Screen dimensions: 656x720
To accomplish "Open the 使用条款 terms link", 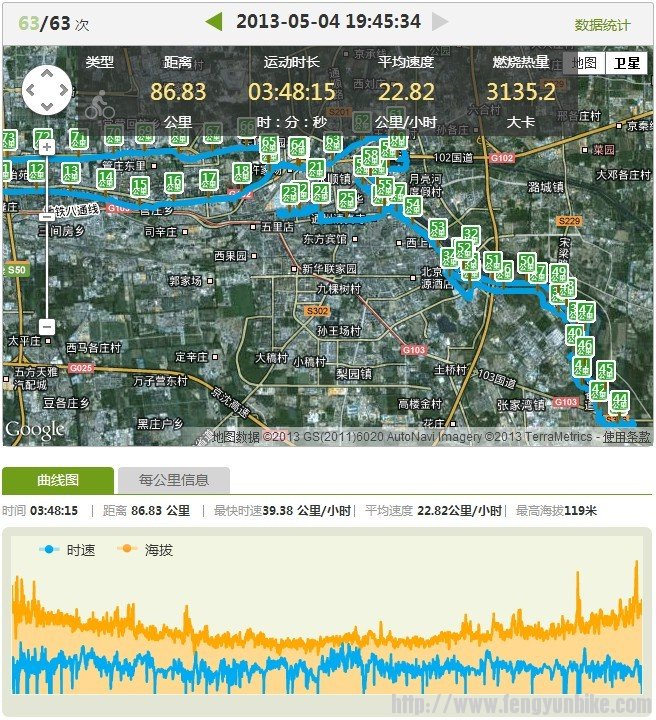I will click(626, 437).
